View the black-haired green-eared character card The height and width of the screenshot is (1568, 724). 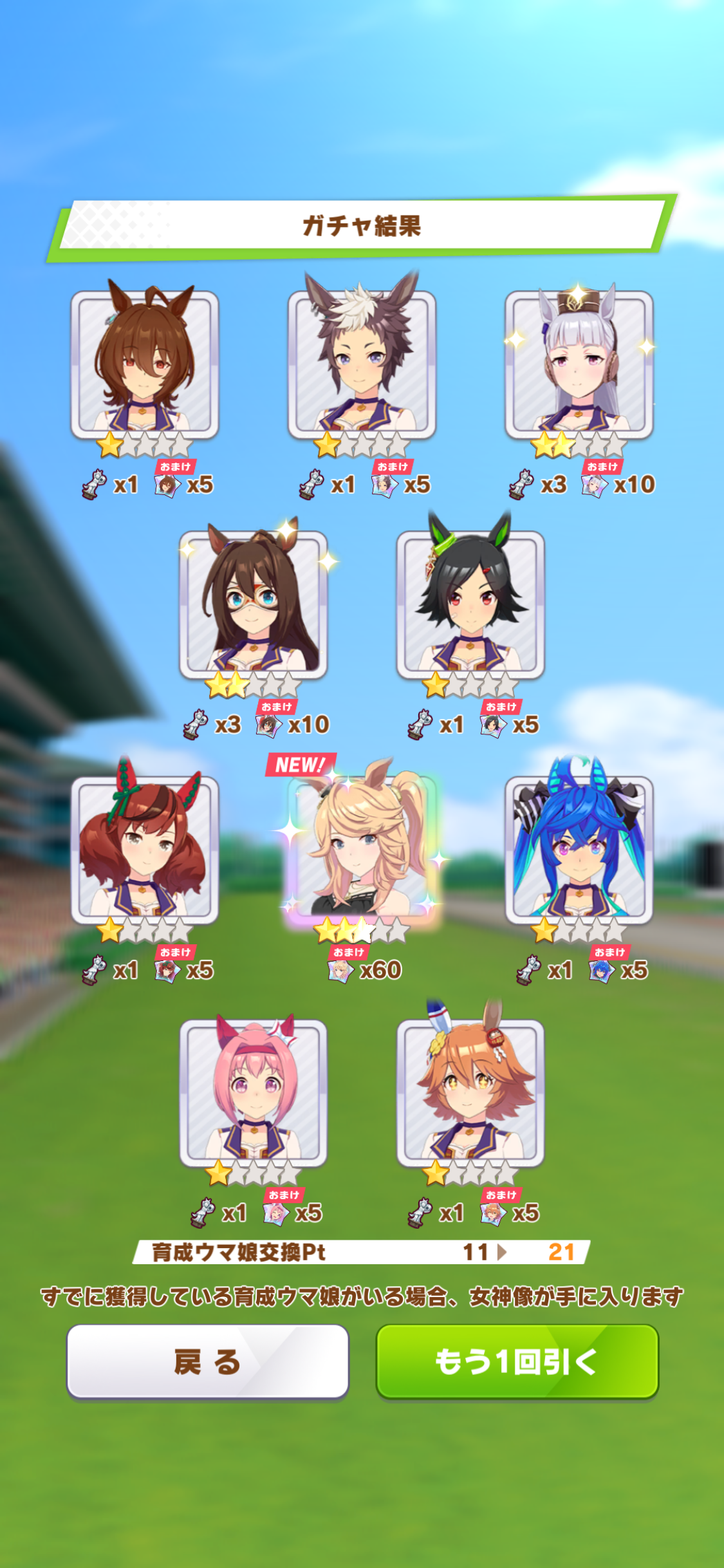470,605
